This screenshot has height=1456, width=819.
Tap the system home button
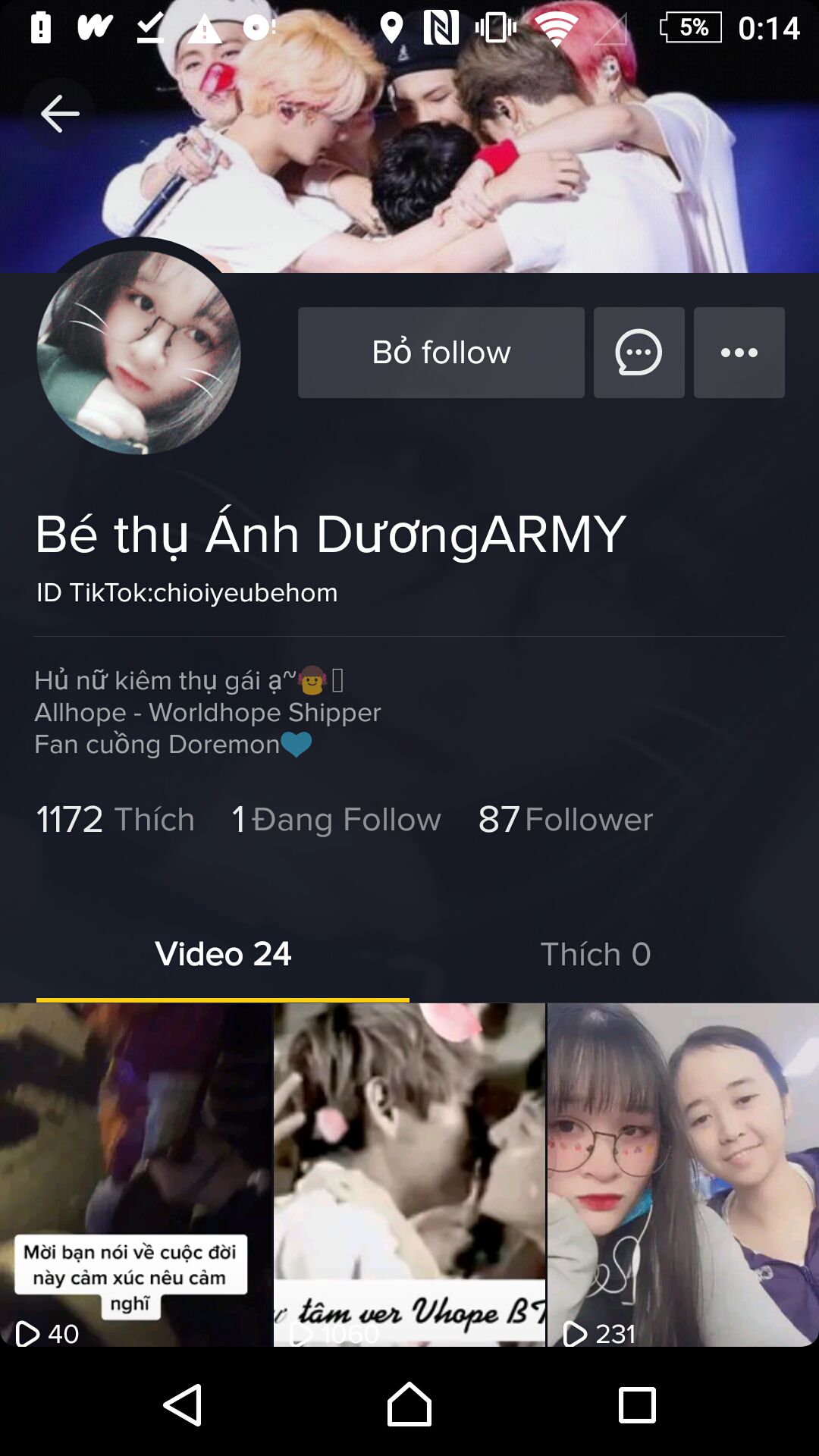409,1404
